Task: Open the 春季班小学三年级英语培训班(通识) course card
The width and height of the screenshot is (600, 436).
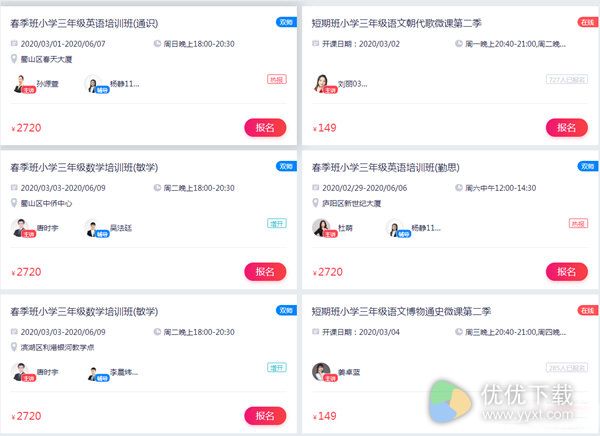Action: click(84, 23)
